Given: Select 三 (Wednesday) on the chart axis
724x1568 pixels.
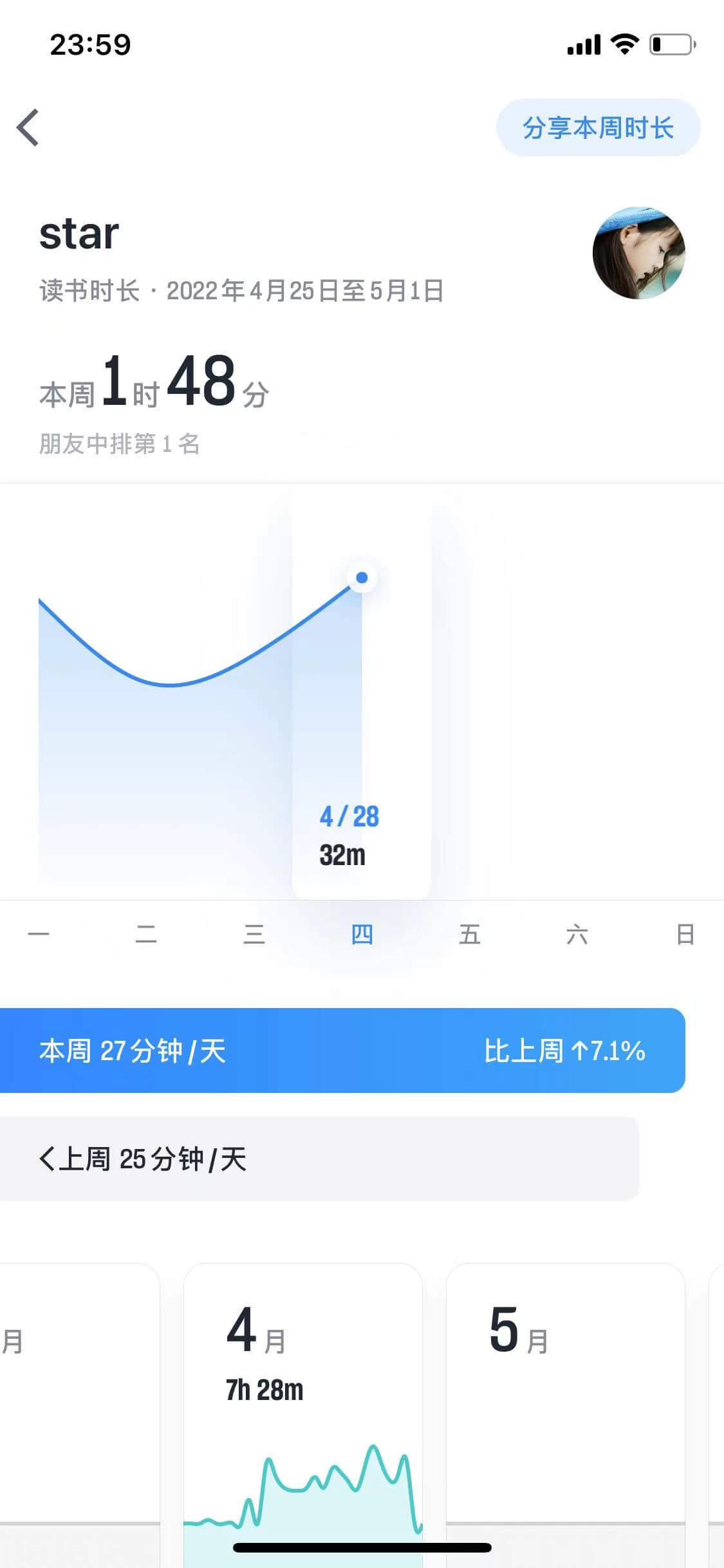Looking at the screenshot, I should tap(254, 934).
